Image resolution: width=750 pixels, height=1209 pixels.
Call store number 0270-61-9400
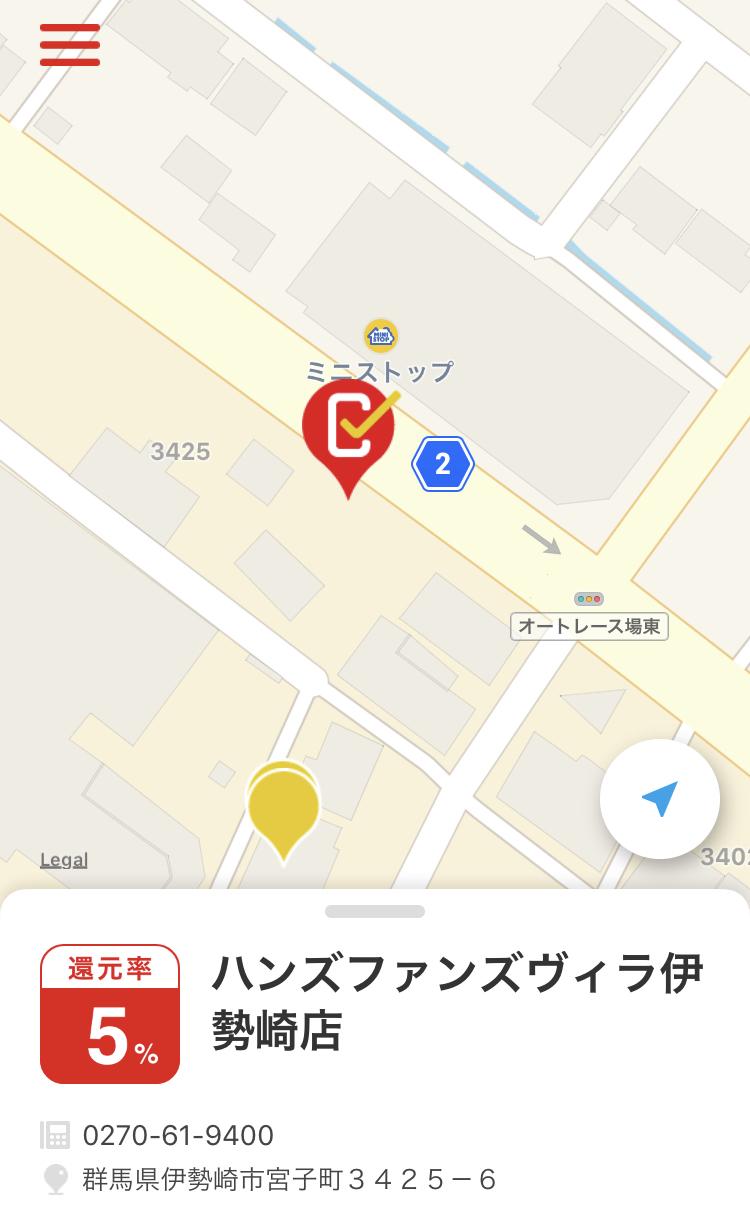pyautogui.click(x=178, y=1135)
